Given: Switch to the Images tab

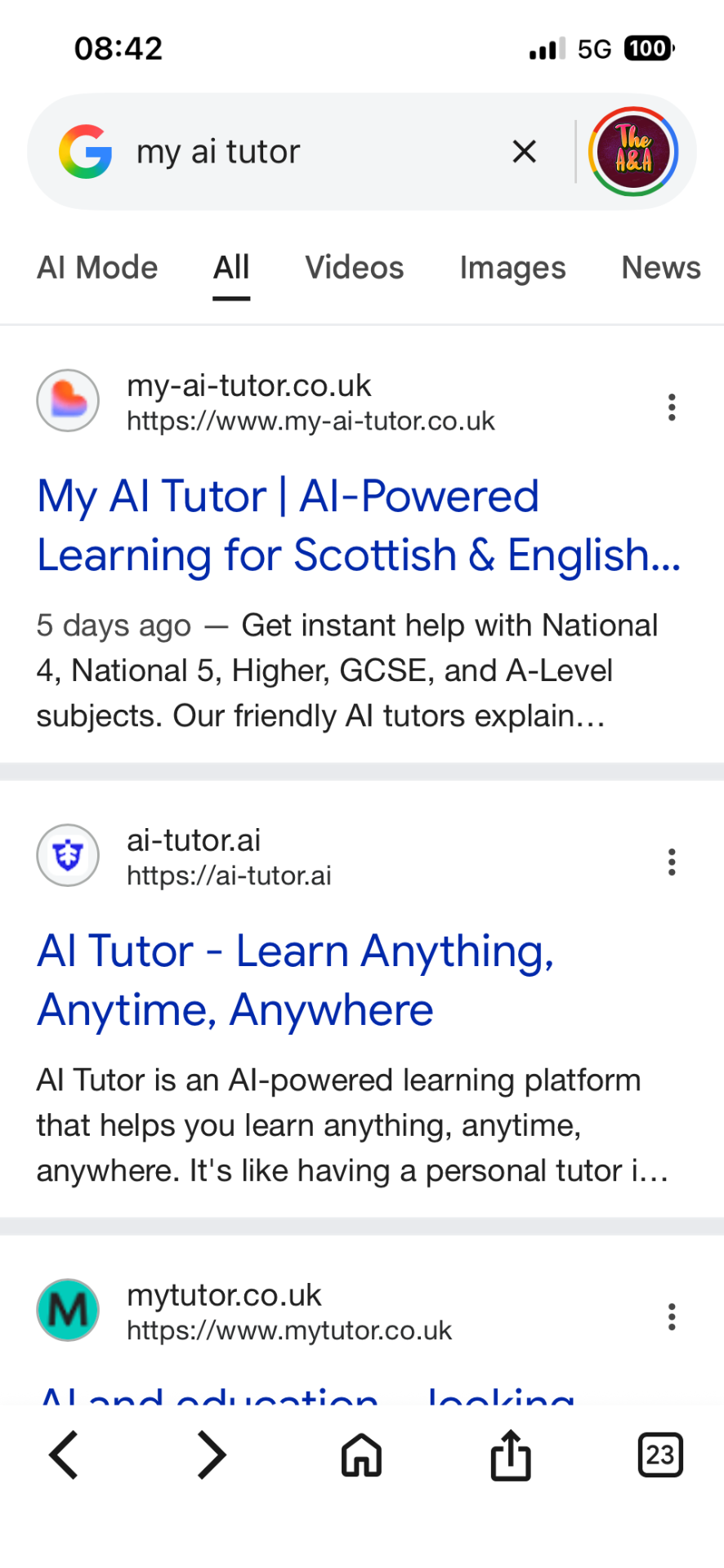Looking at the screenshot, I should (512, 268).
